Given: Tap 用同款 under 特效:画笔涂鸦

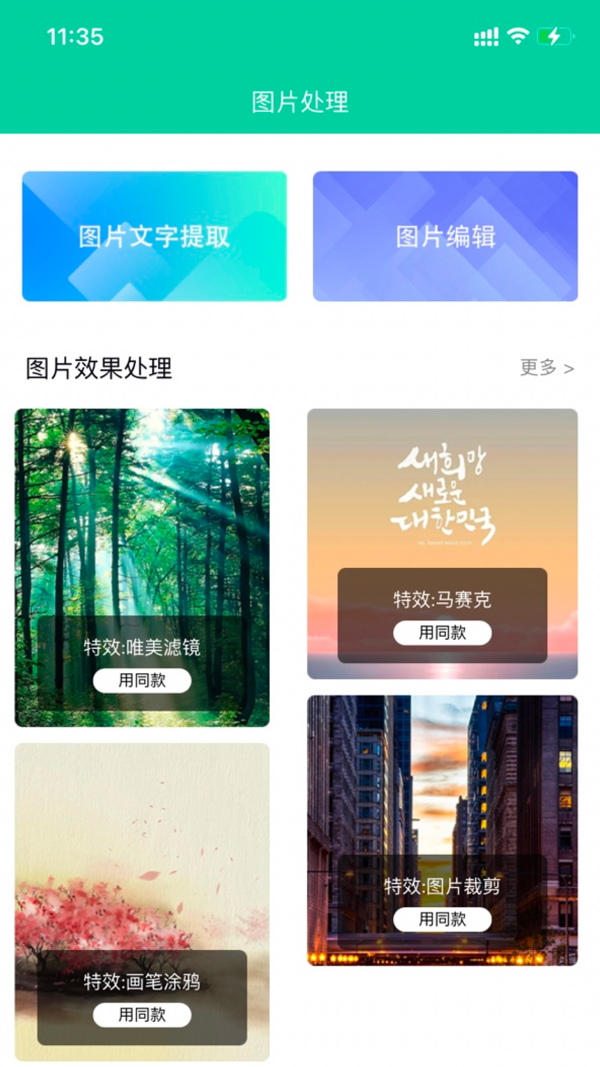Looking at the screenshot, I should [142, 1015].
